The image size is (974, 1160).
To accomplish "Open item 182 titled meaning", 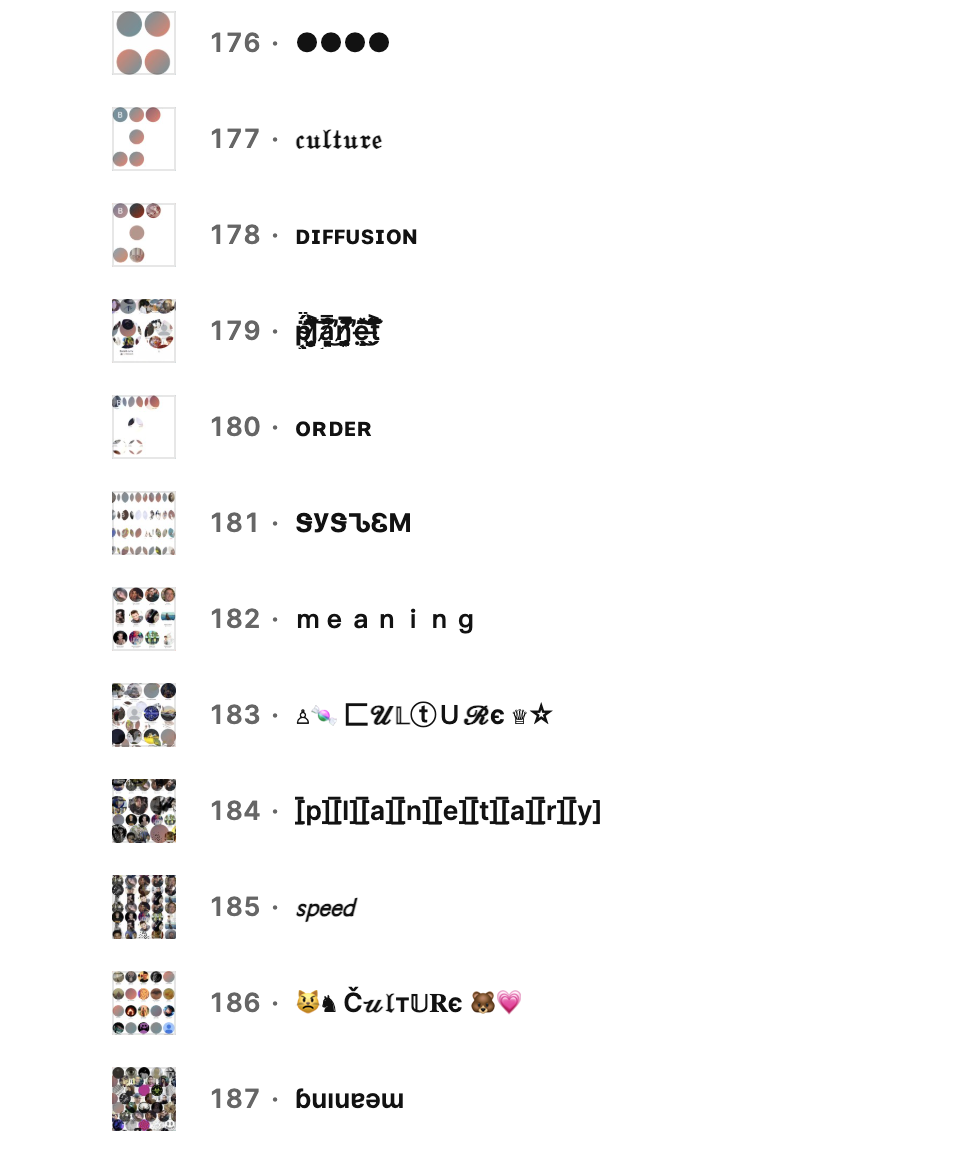I will (385, 619).
